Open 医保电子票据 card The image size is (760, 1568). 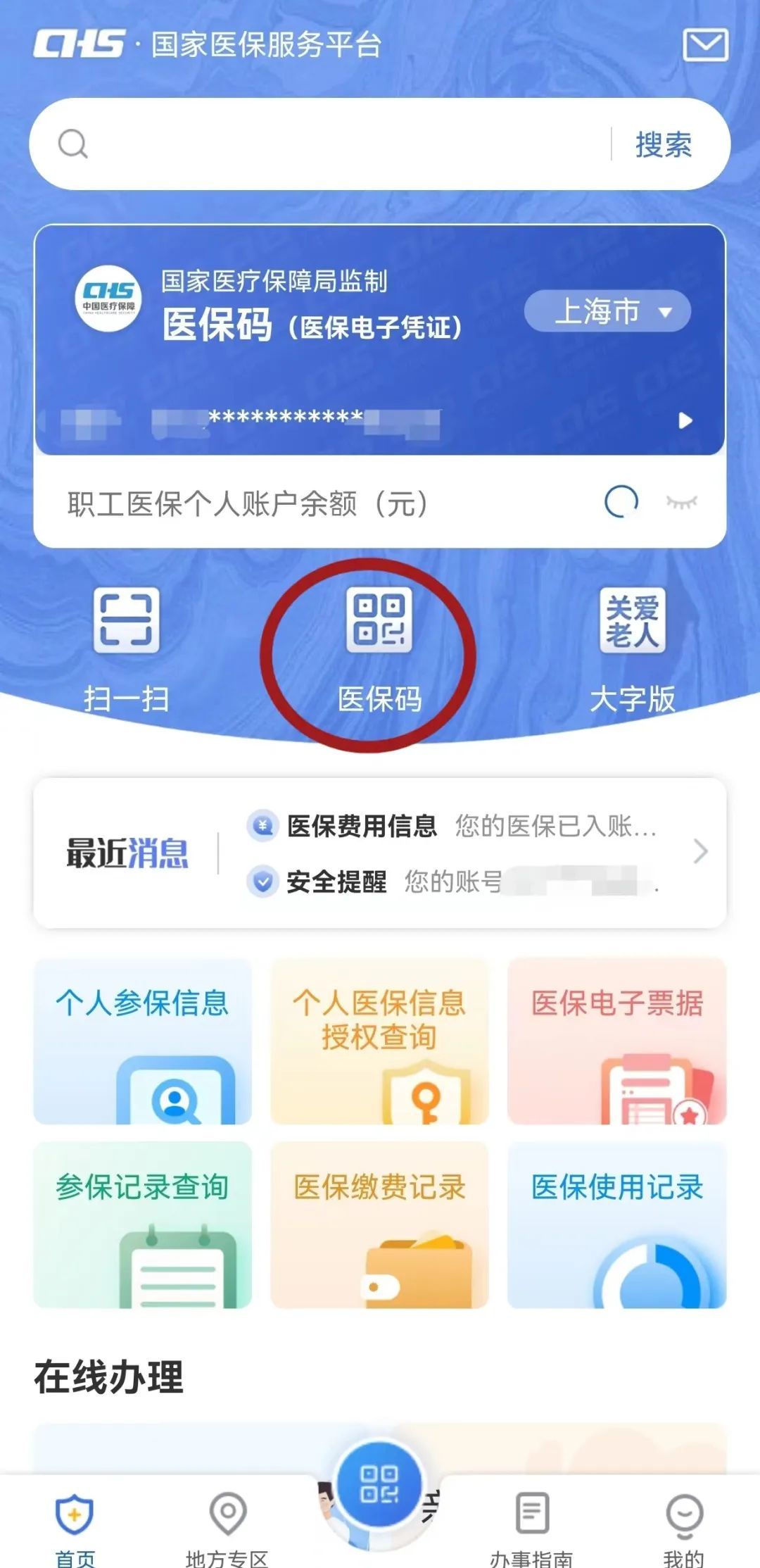616,1041
